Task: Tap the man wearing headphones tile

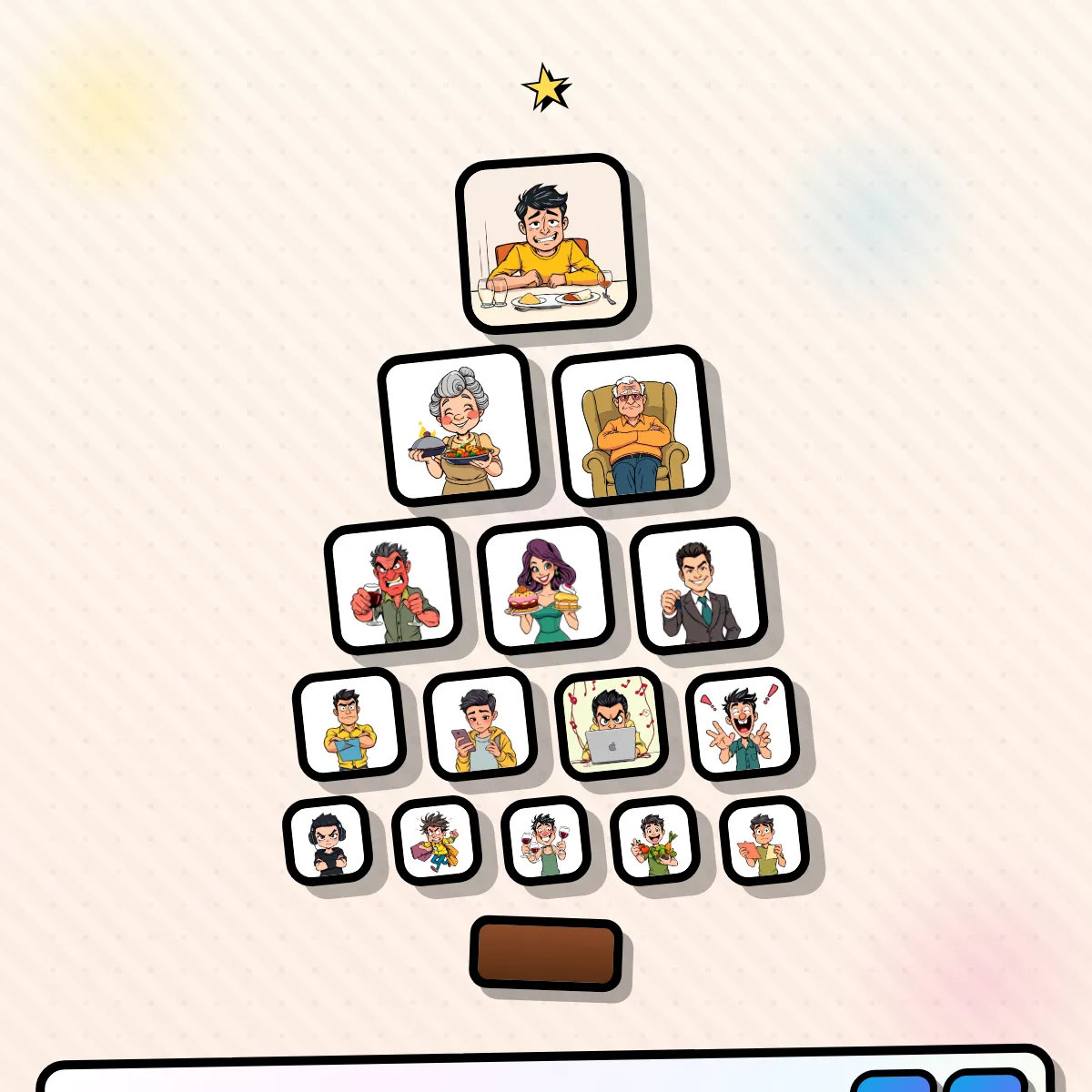Action: pos(327,842)
